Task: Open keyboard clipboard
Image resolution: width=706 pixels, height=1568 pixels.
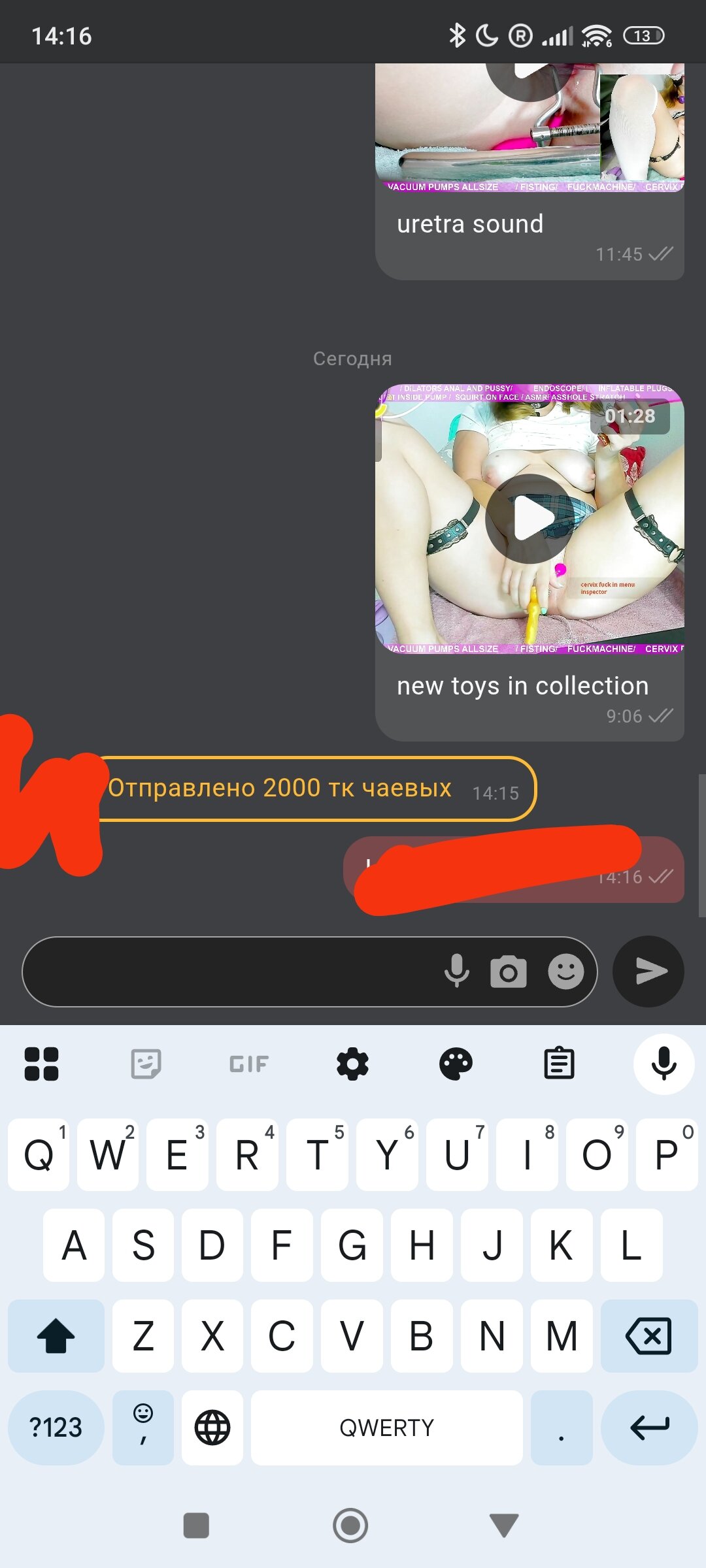Action: coord(559,1064)
